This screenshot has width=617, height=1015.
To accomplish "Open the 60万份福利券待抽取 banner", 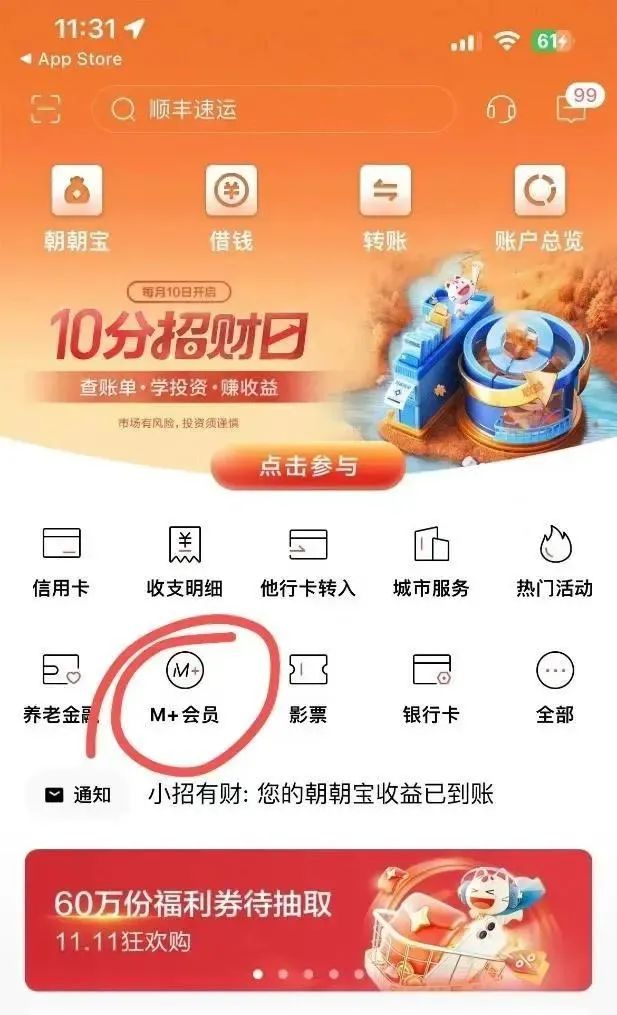I will tap(308, 918).
